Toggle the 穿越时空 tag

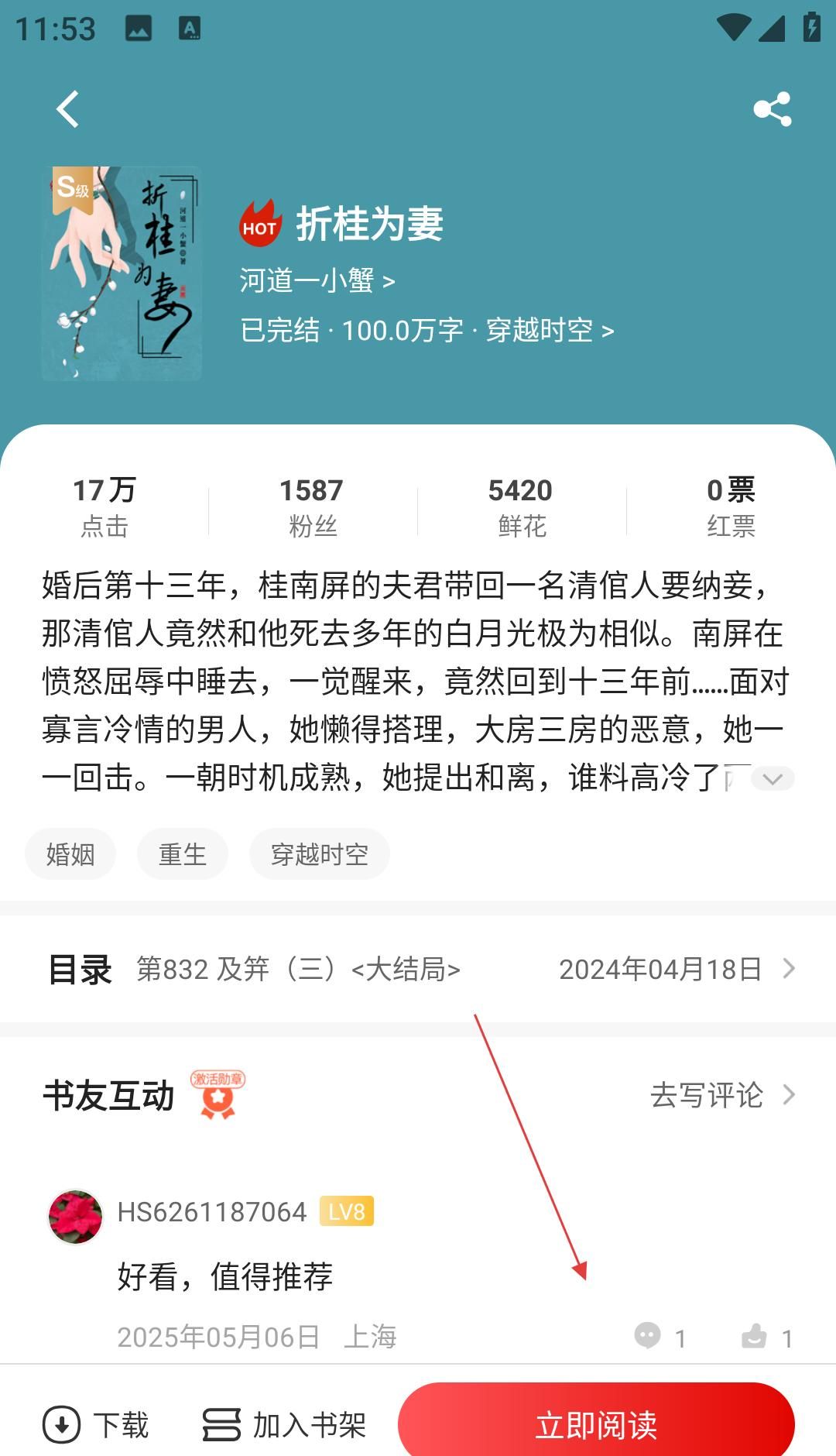320,853
